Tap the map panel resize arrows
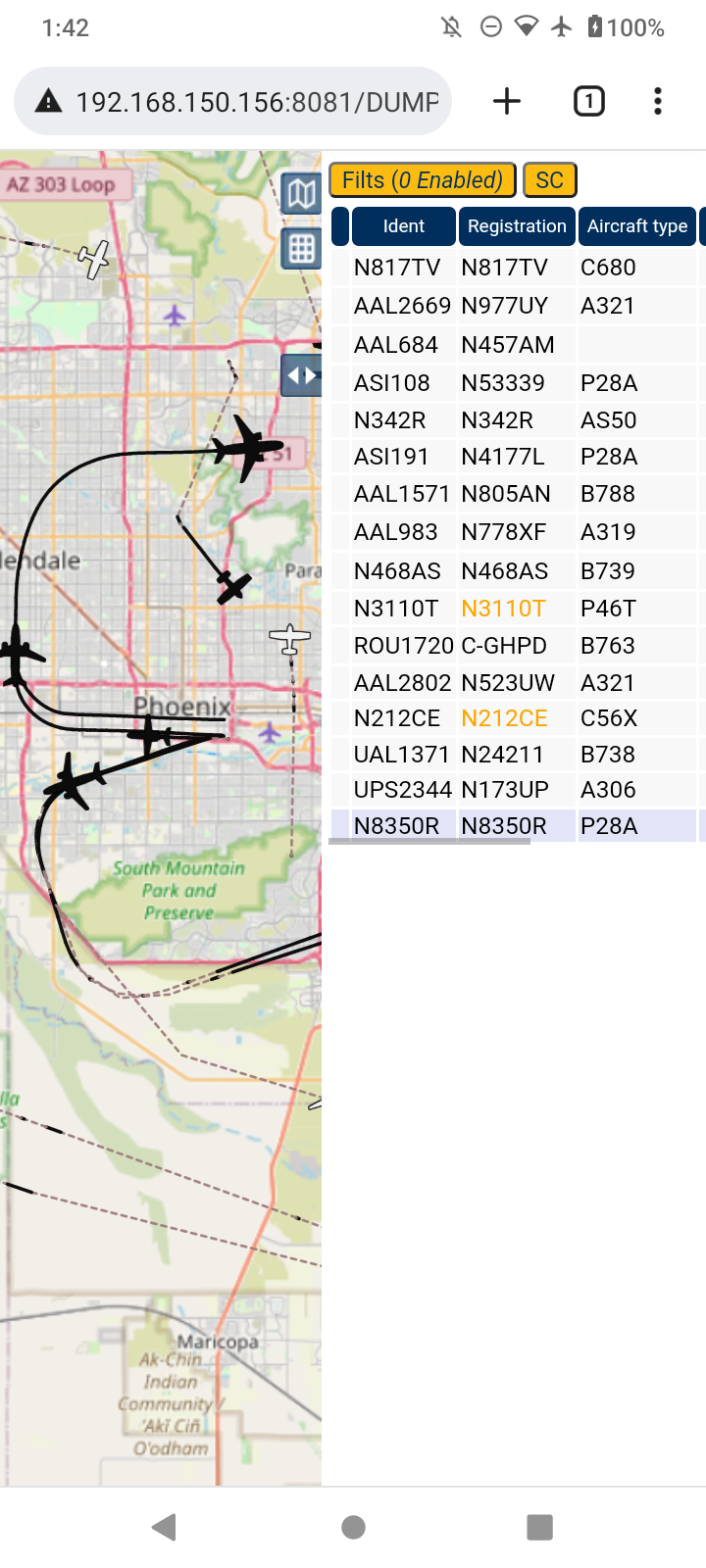706x1568 pixels. click(x=301, y=375)
